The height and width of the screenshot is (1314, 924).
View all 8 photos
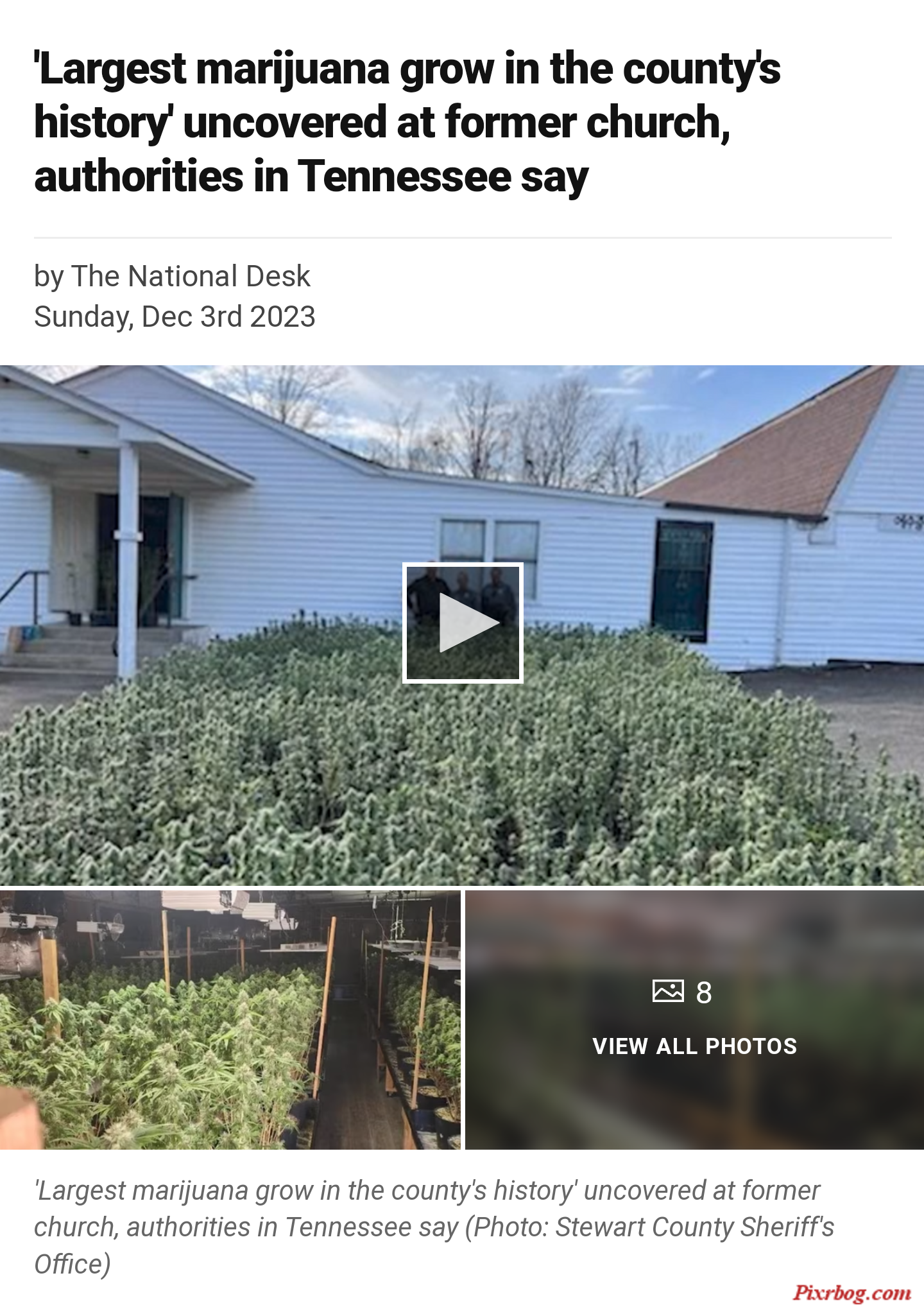[694, 1019]
